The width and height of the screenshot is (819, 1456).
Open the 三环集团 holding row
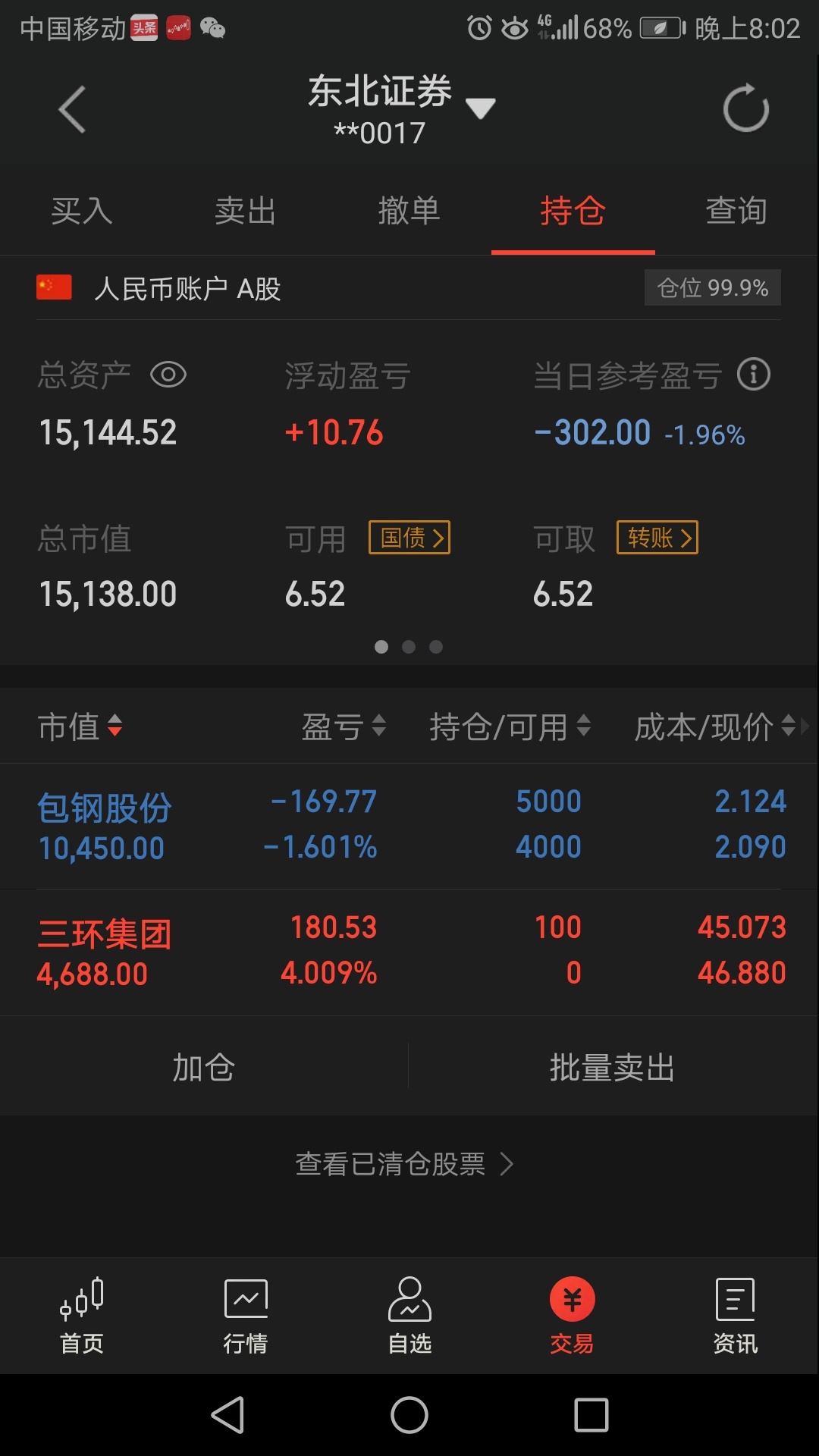click(x=409, y=952)
